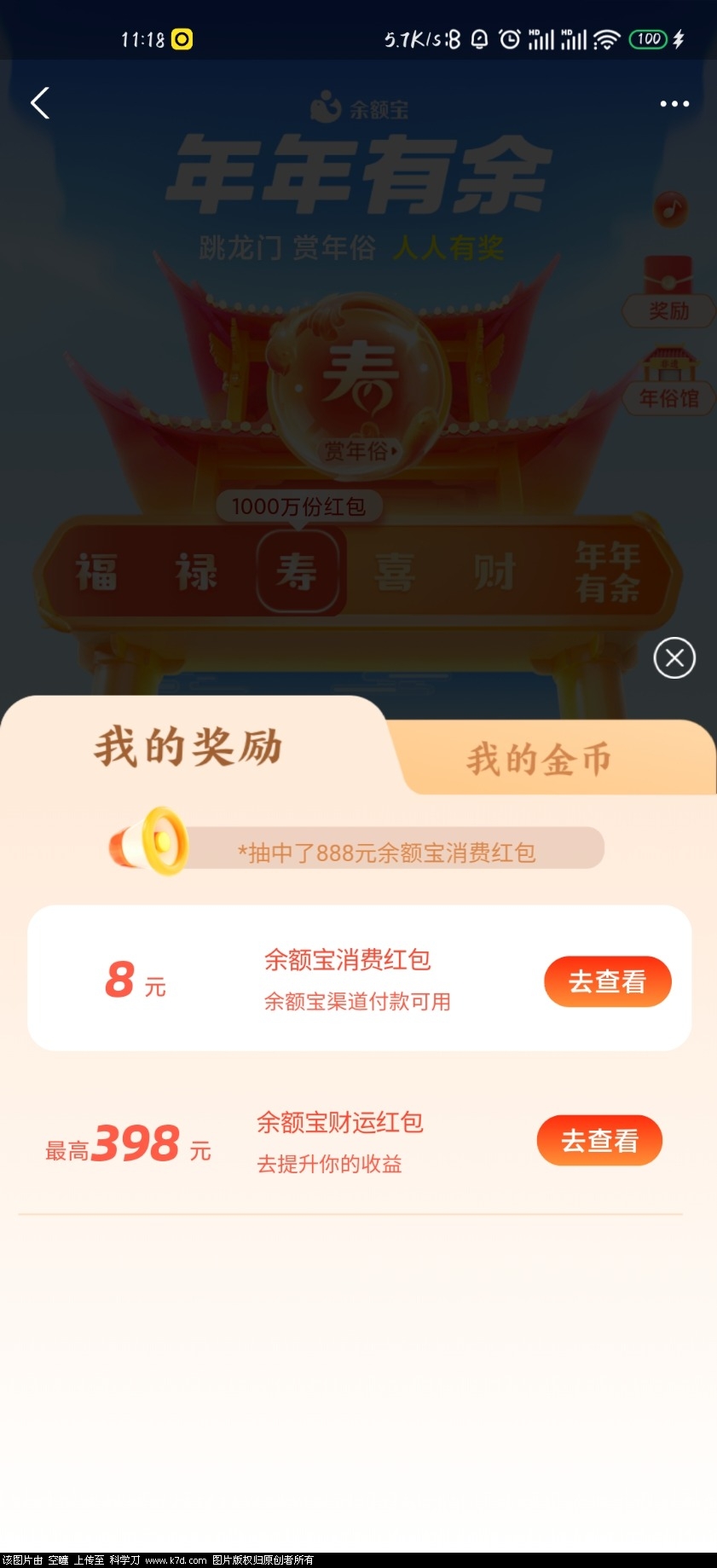Close the rewards panel
The height and width of the screenshot is (1568, 717).
[x=674, y=658]
